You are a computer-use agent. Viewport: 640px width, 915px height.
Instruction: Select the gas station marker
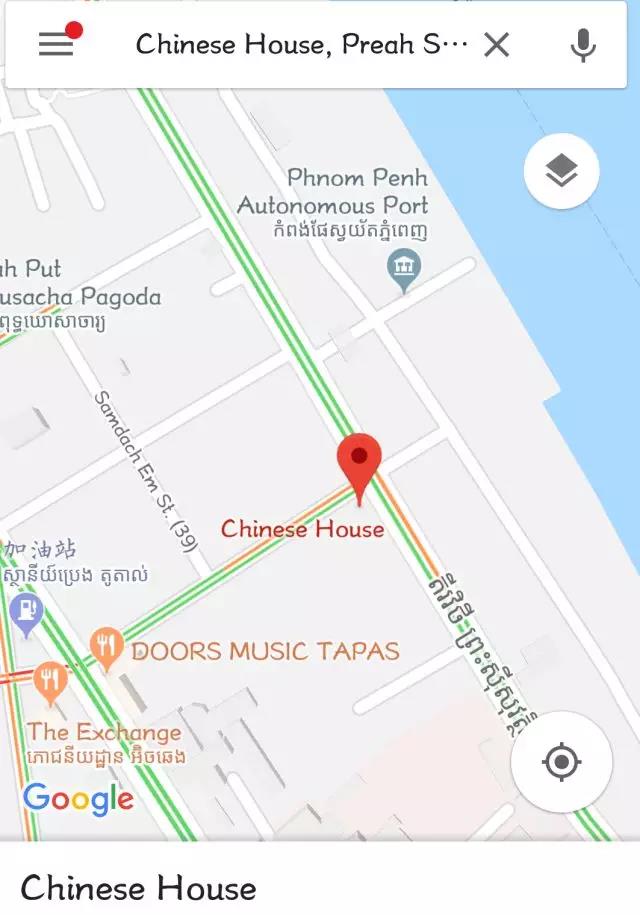pyautogui.click(x=26, y=610)
